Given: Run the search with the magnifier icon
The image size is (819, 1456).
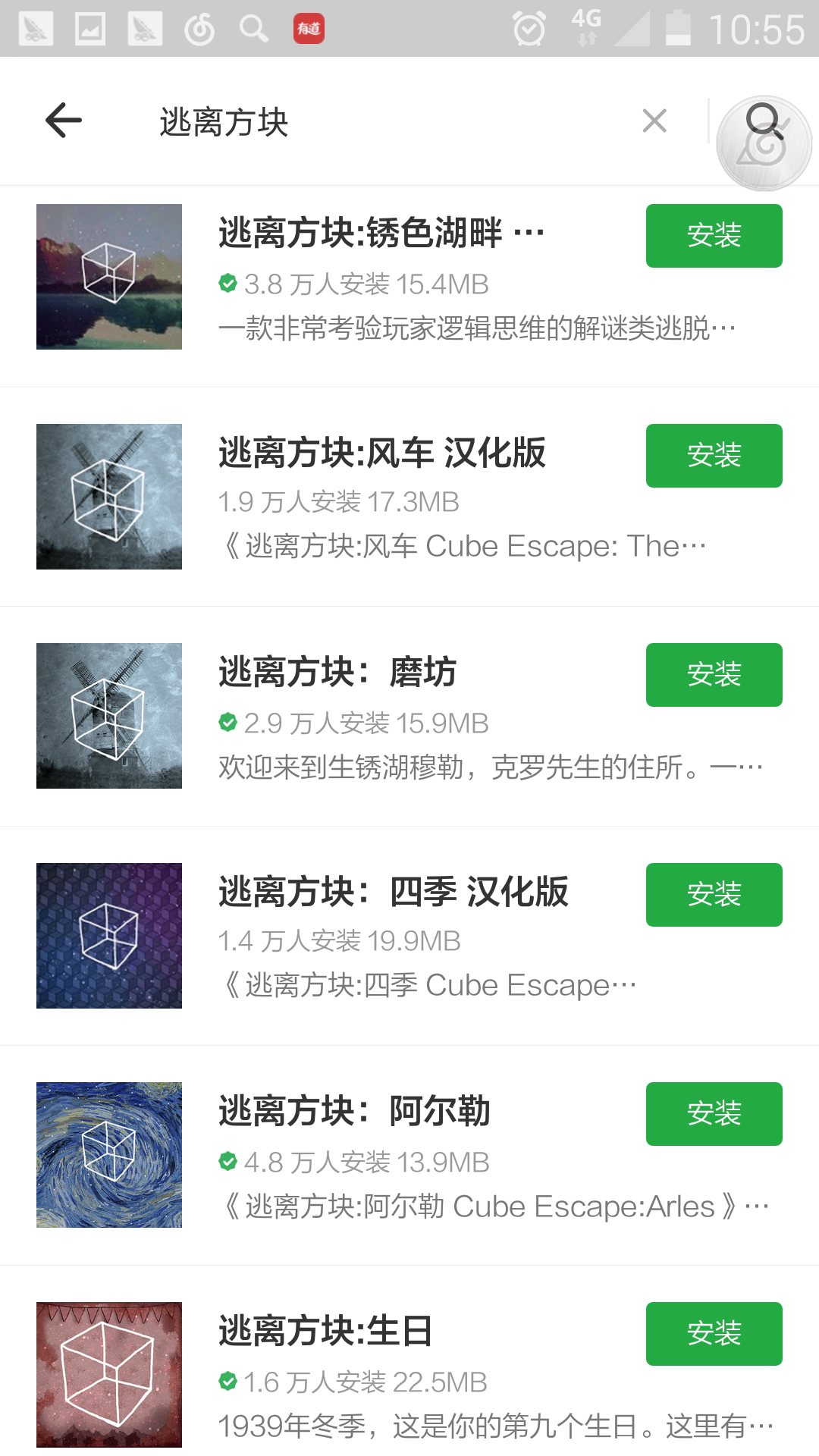Looking at the screenshot, I should [763, 121].
